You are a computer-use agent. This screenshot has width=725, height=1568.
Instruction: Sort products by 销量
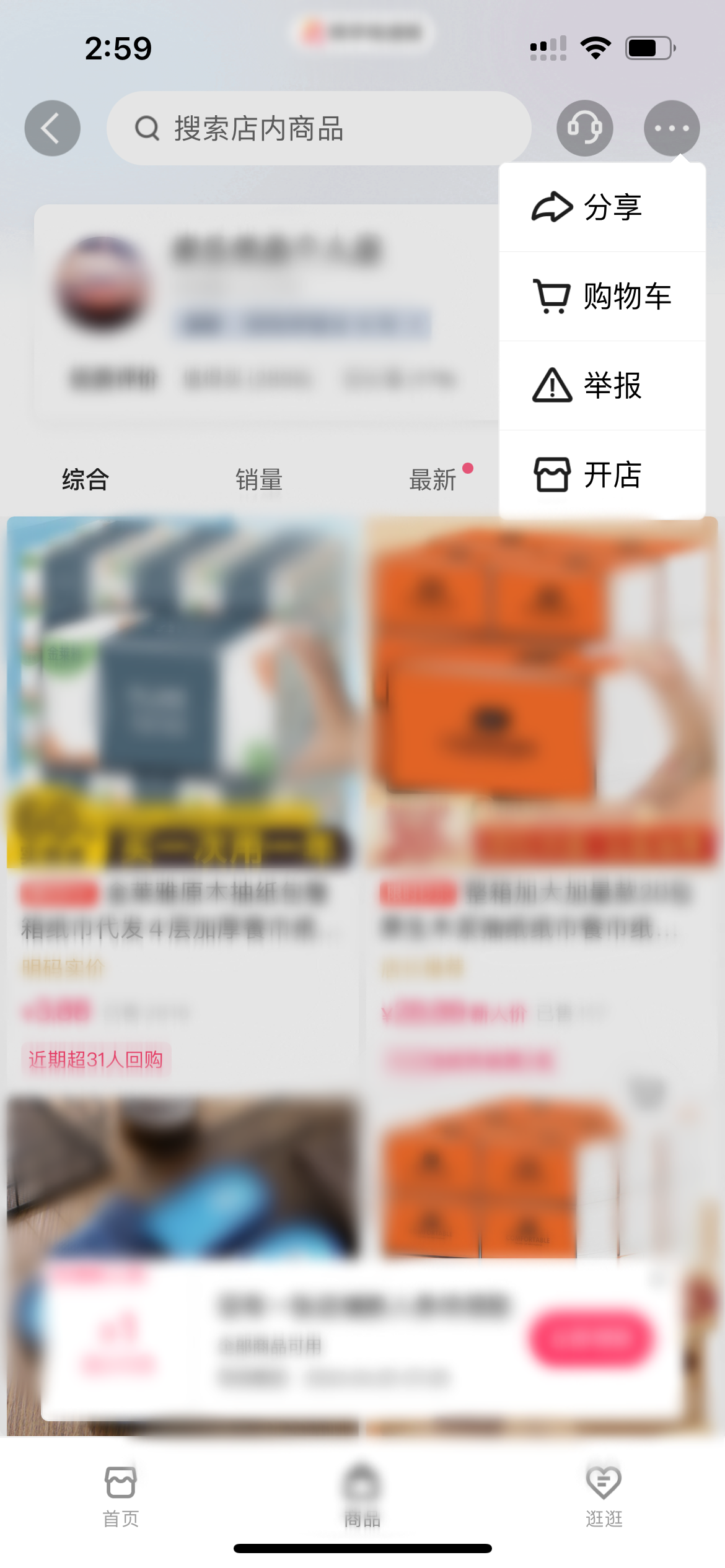pos(259,480)
